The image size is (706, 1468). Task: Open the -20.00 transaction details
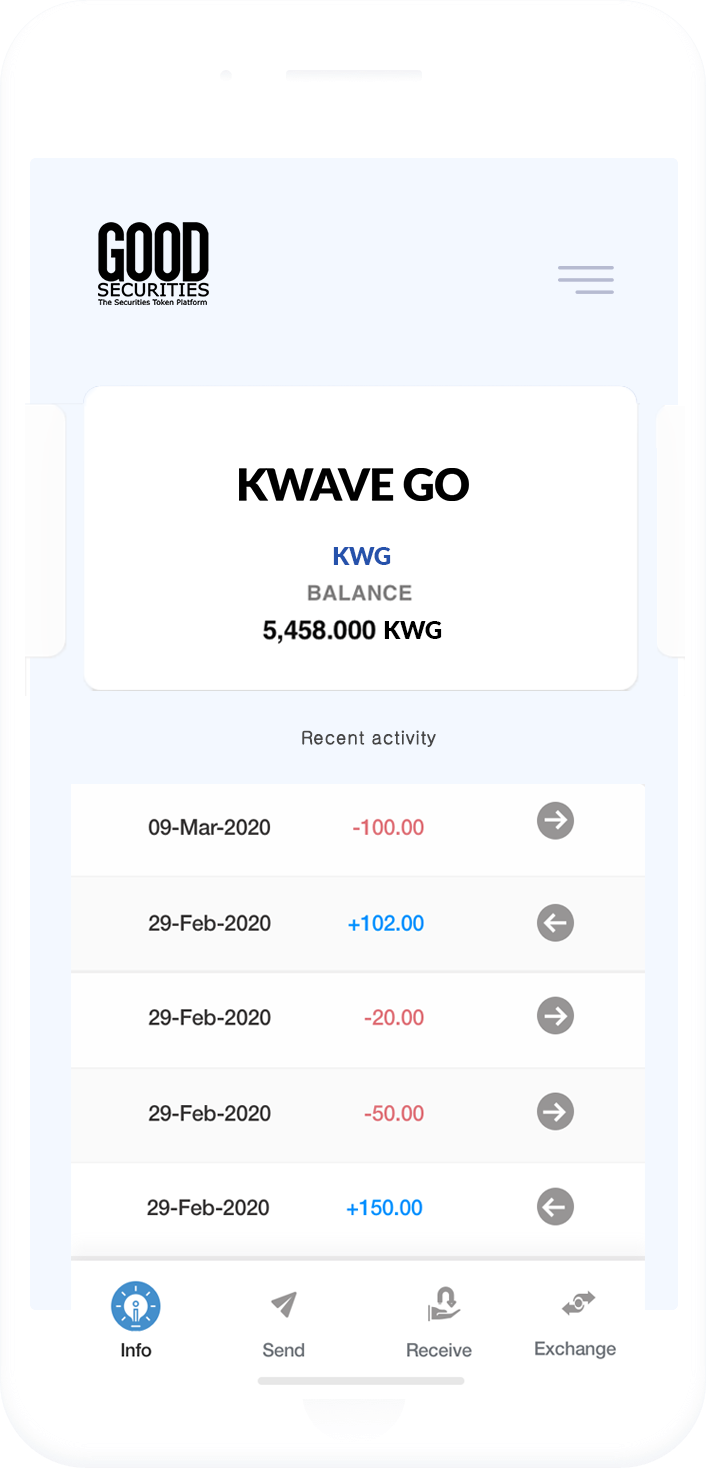358,1018
